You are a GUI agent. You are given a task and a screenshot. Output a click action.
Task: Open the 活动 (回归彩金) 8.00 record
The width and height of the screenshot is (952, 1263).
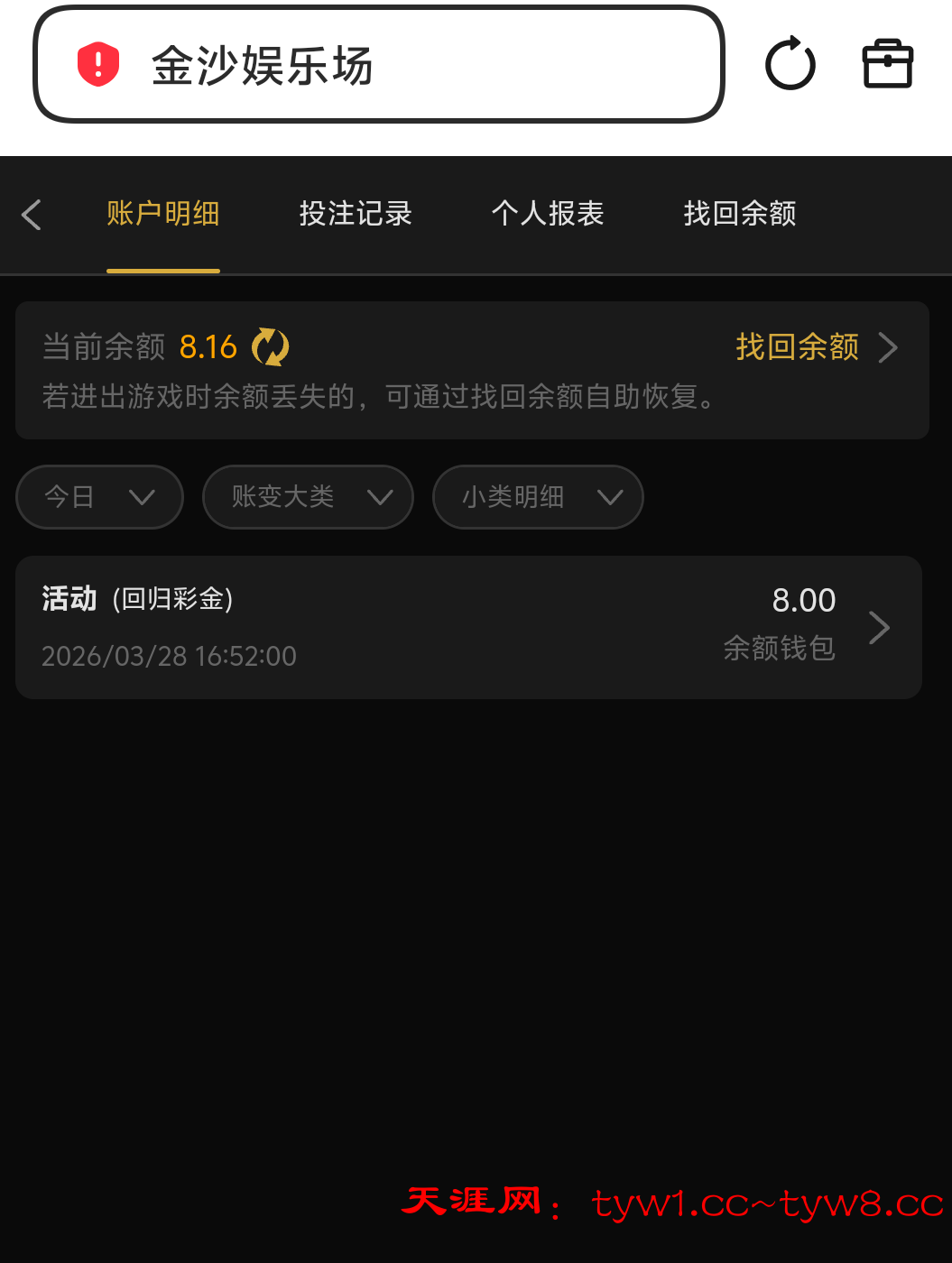coord(468,627)
